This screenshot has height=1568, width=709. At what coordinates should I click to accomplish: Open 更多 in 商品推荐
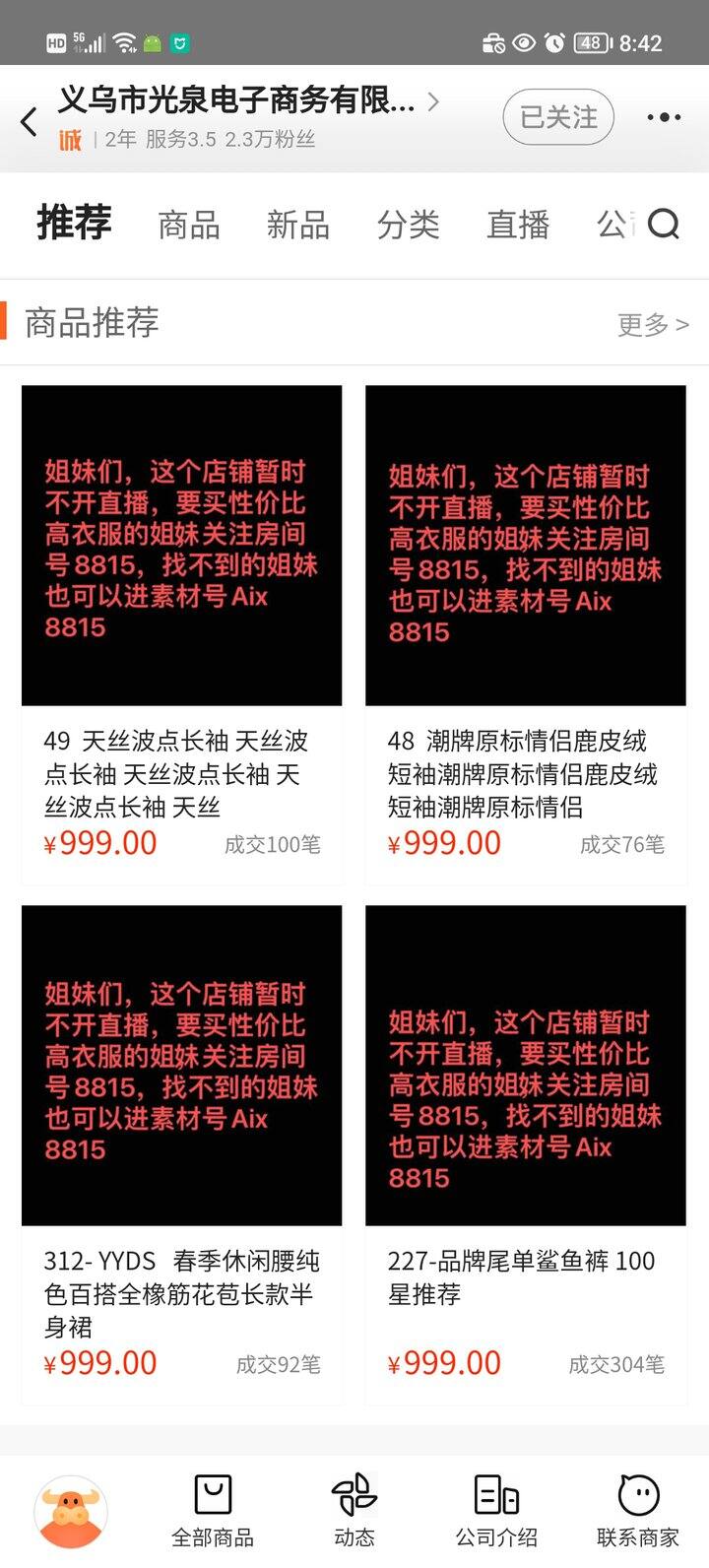[x=653, y=324]
